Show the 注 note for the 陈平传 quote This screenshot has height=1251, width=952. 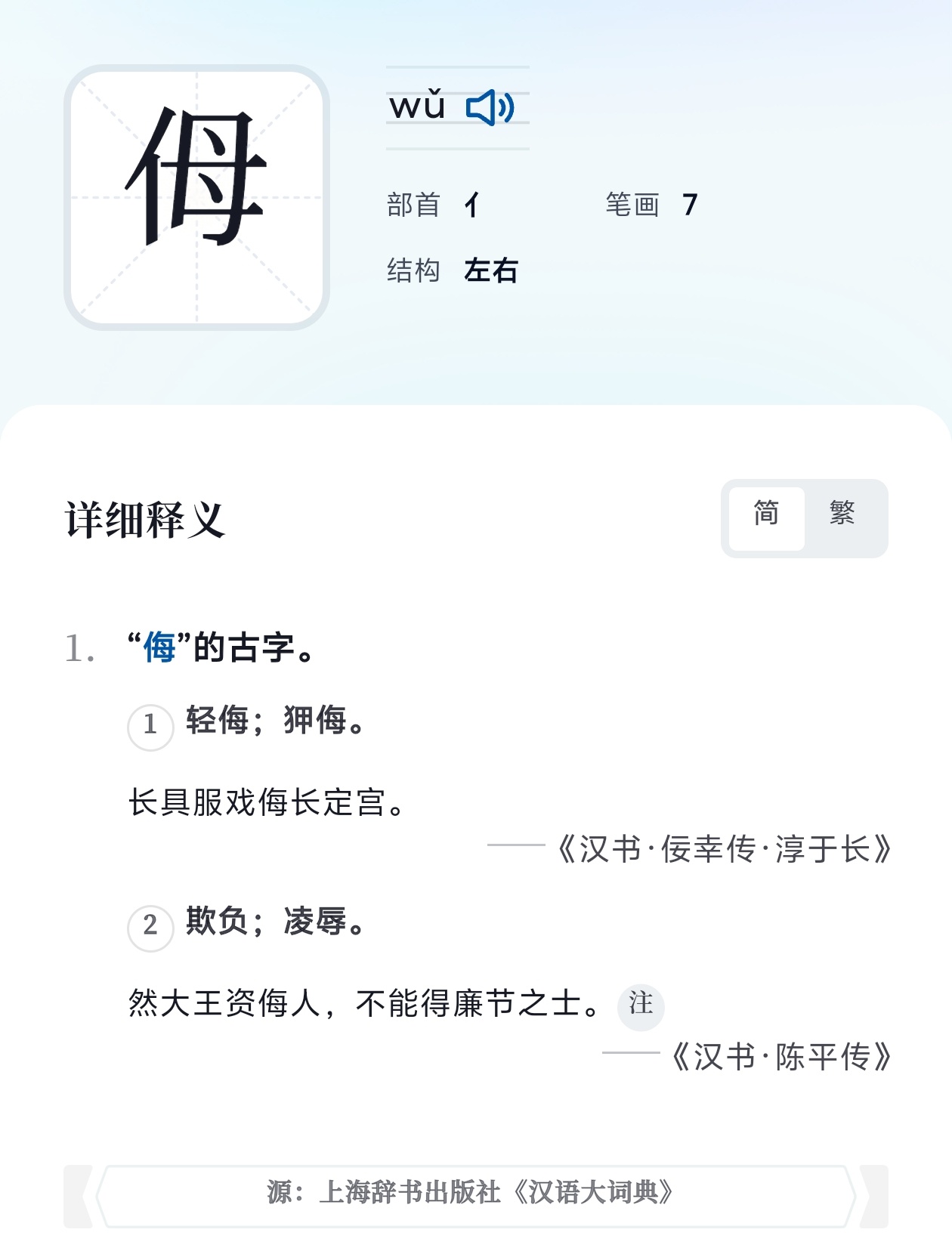pyautogui.click(x=641, y=1005)
